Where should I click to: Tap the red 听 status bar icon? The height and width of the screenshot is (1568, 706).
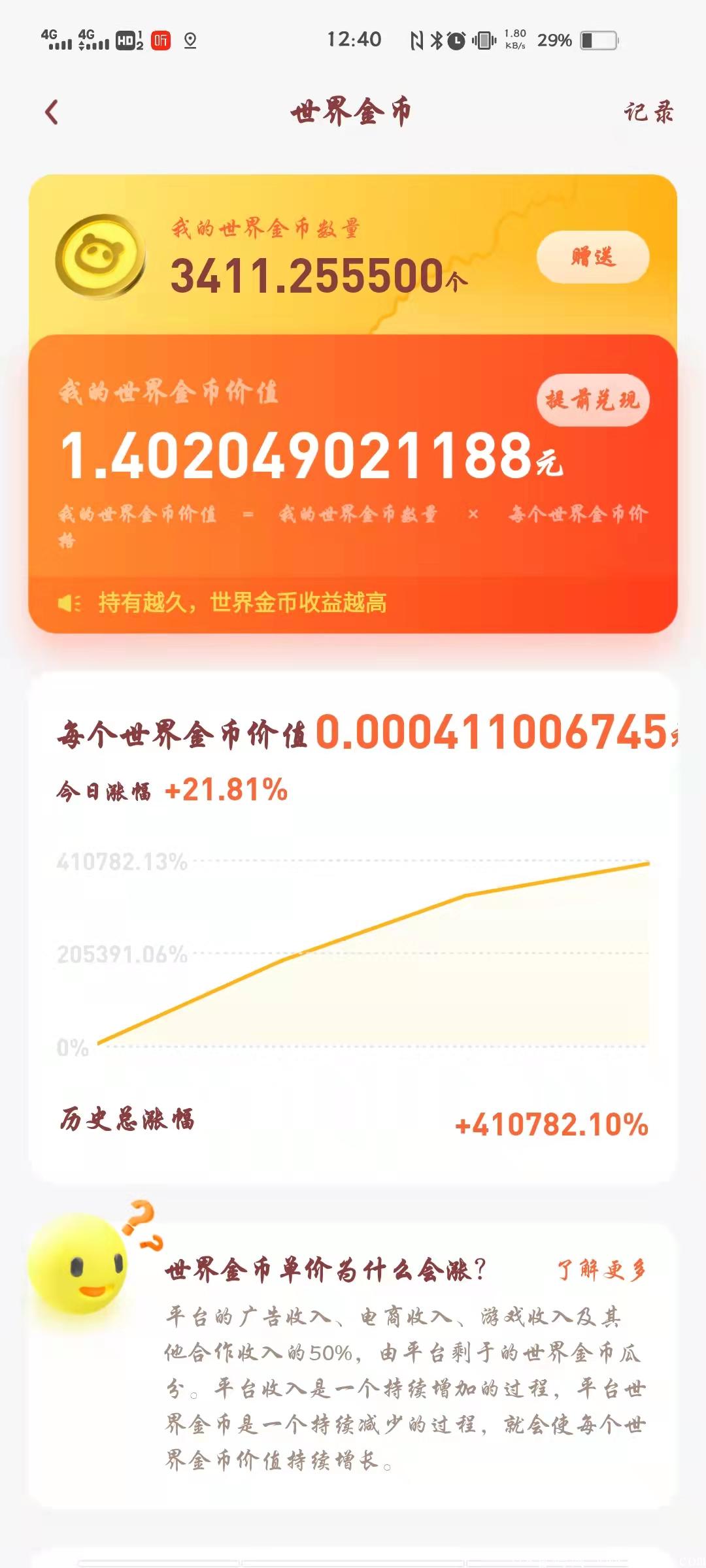[162, 39]
